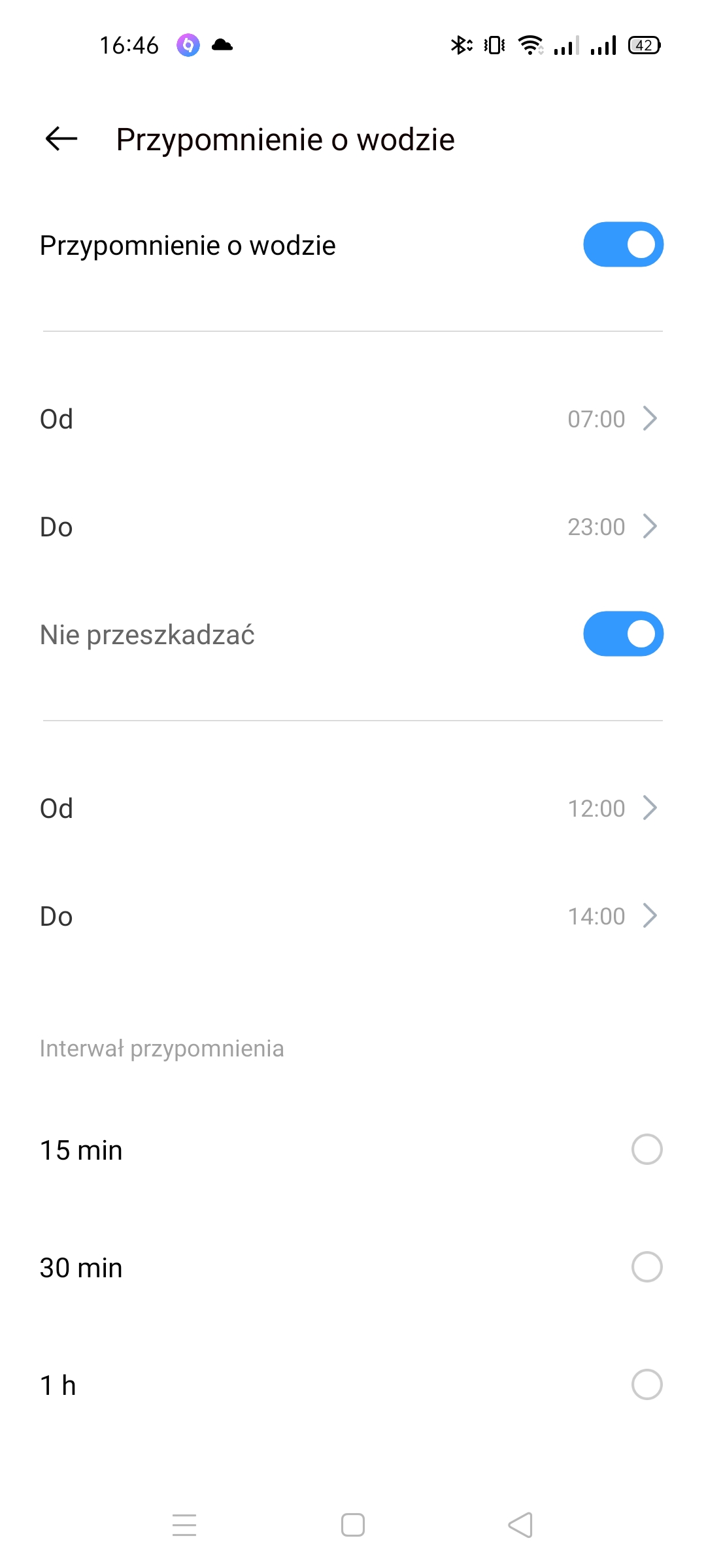Choose the 30 min reminder interval
This screenshot has width=706, height=1568.
[x=353, y=1267]
